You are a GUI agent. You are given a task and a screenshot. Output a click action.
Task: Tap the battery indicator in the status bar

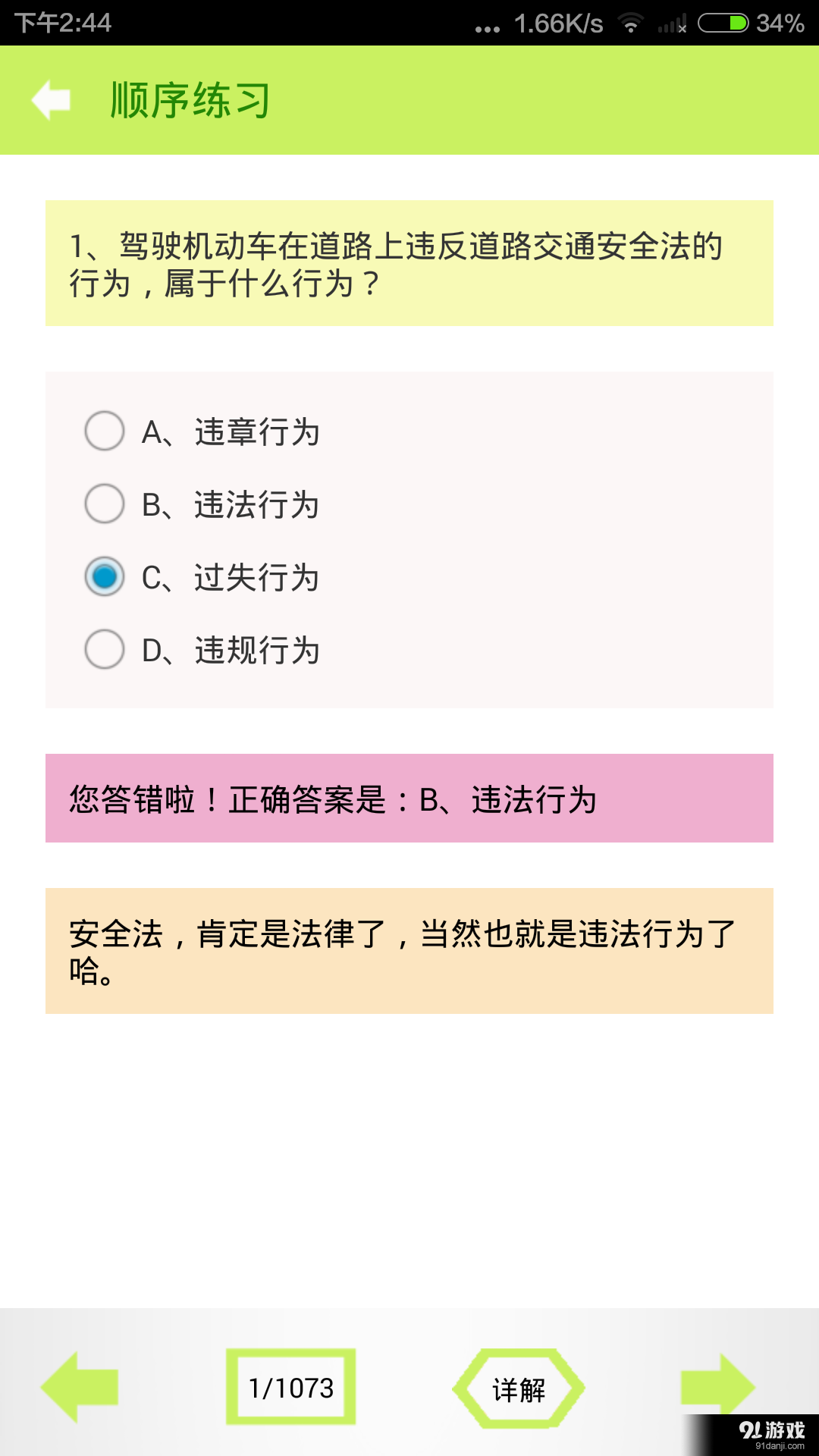click(x=724, y=23)
